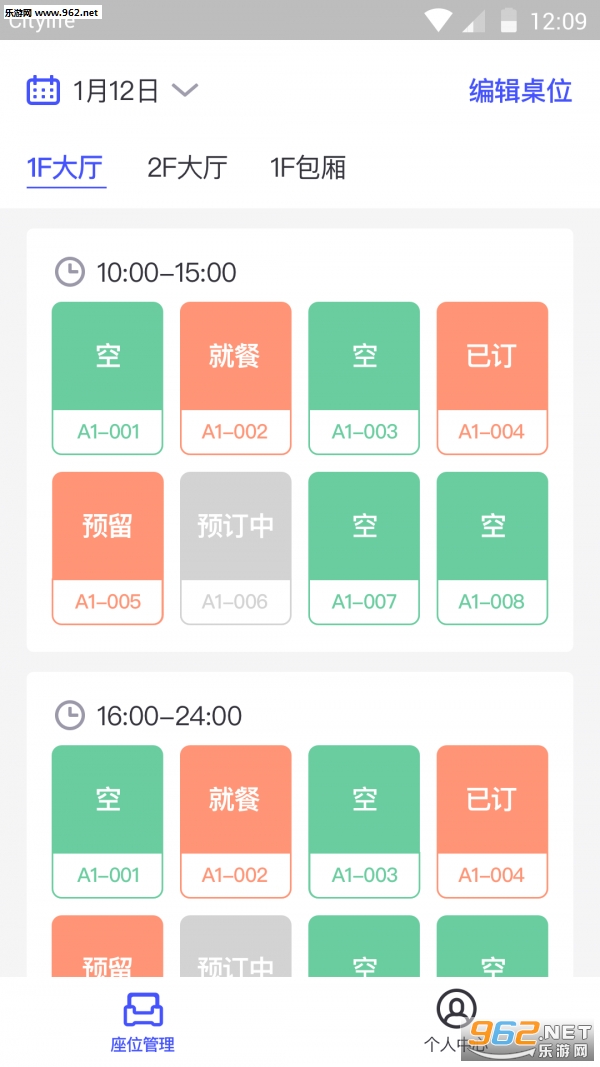Open dining table A1-002 in 10:00–15:00

point(235,378)
